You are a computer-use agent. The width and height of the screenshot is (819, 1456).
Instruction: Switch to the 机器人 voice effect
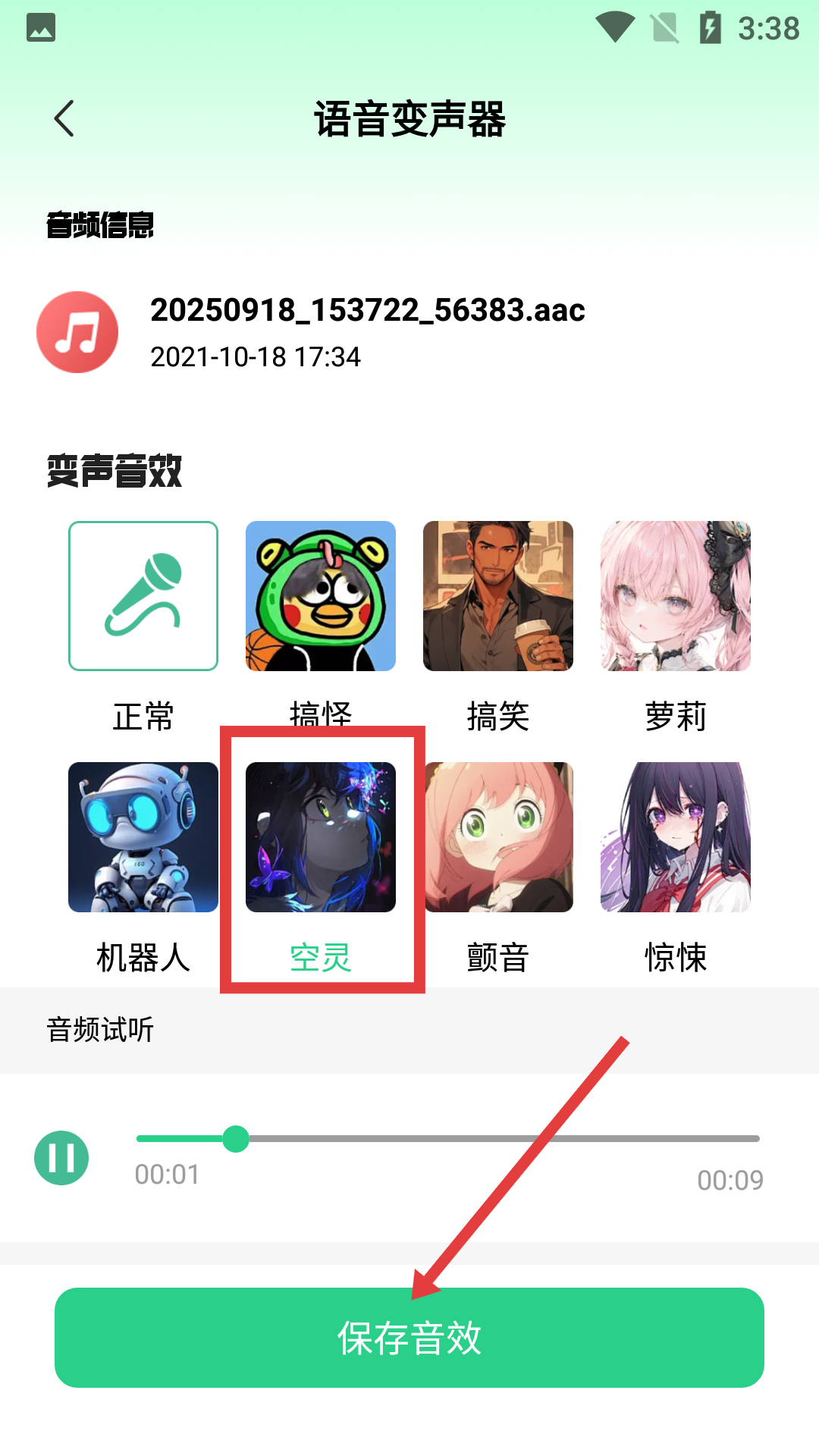click(x=143, y=837)
